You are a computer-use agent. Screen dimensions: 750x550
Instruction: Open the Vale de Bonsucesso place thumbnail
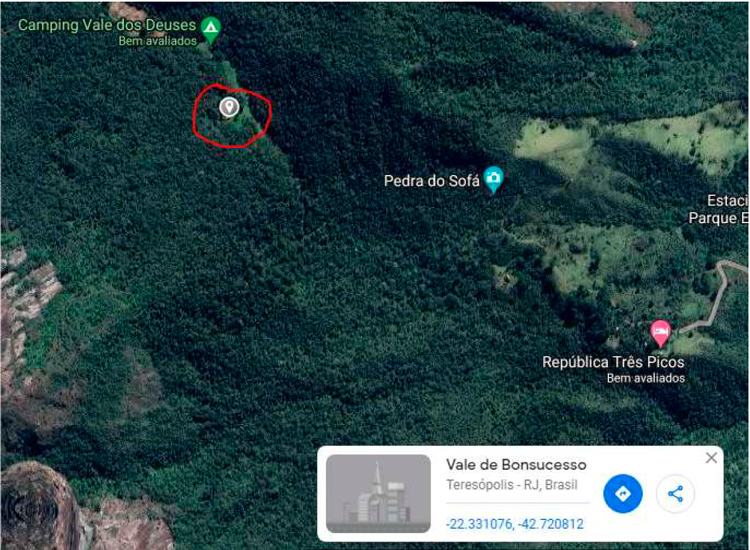(x=378, y=494)
